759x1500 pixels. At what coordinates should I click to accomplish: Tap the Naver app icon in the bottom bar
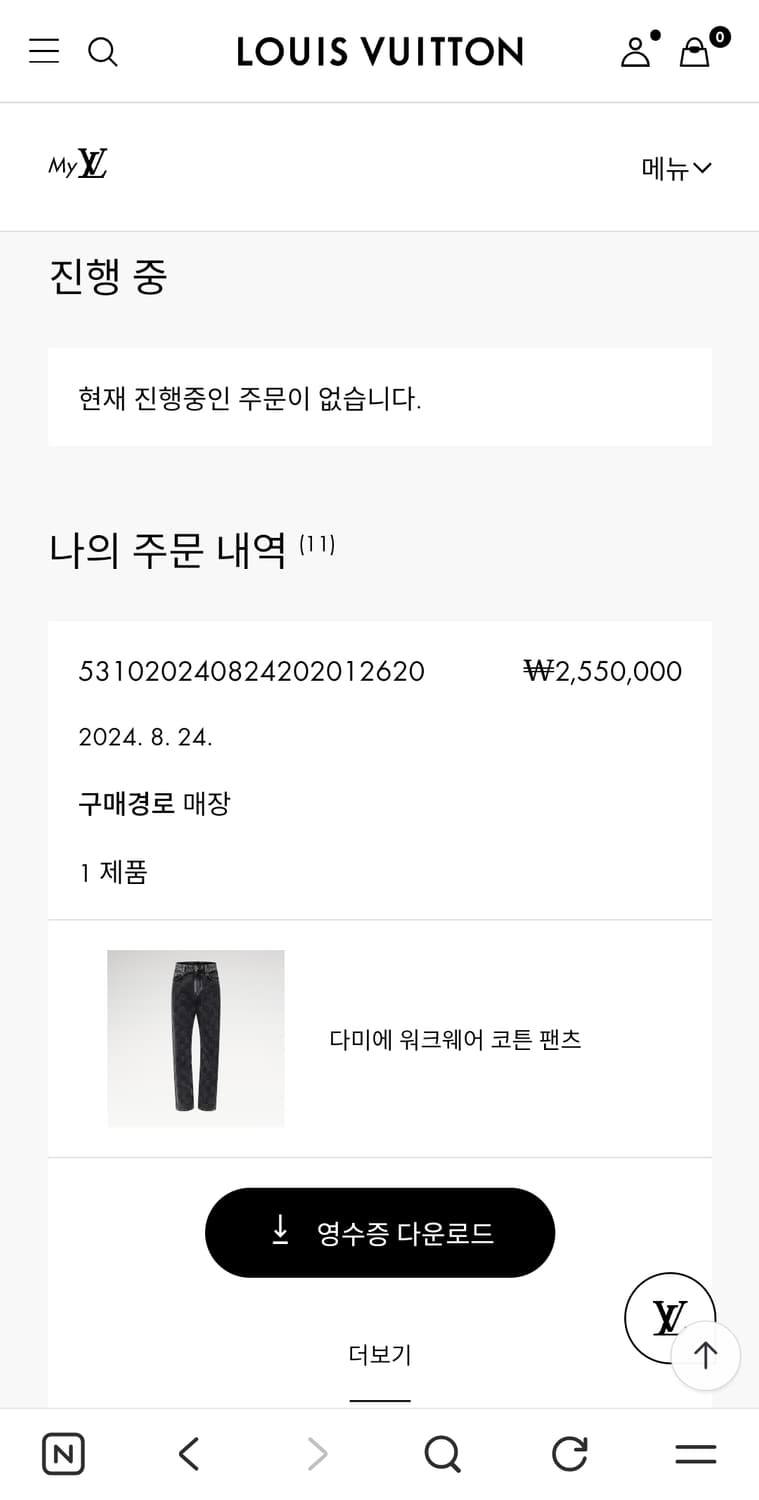pos(63,1453)
